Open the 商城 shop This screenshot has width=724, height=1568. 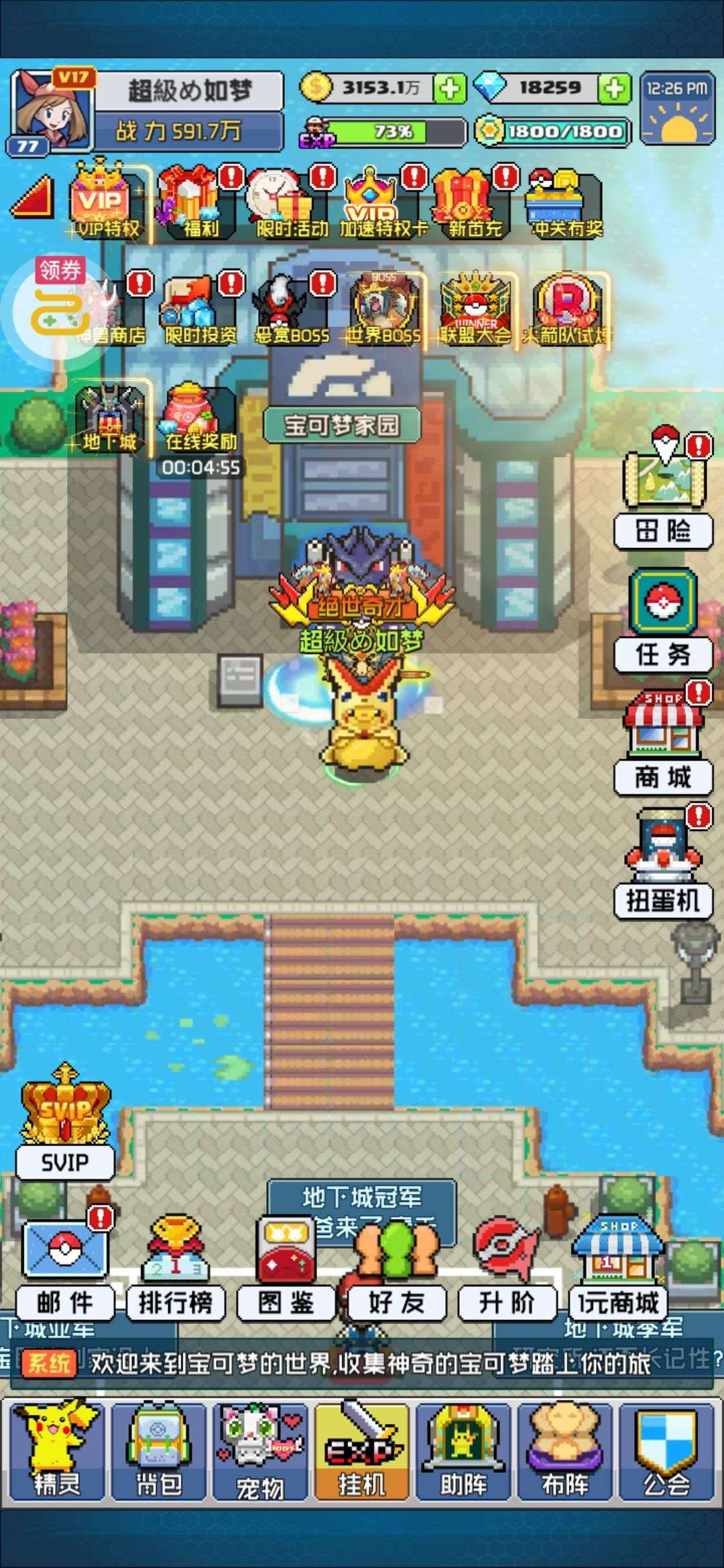(664, 740)
